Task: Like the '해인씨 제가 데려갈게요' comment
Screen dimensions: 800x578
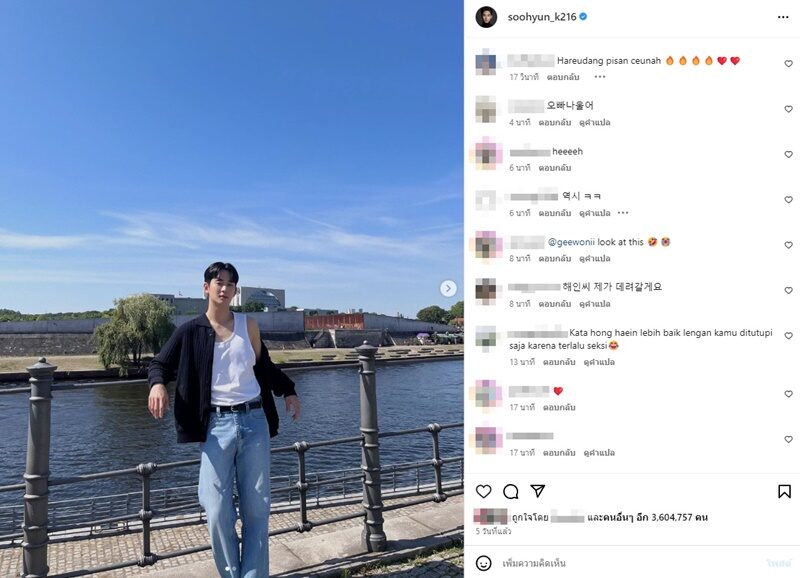Action: 788,291
